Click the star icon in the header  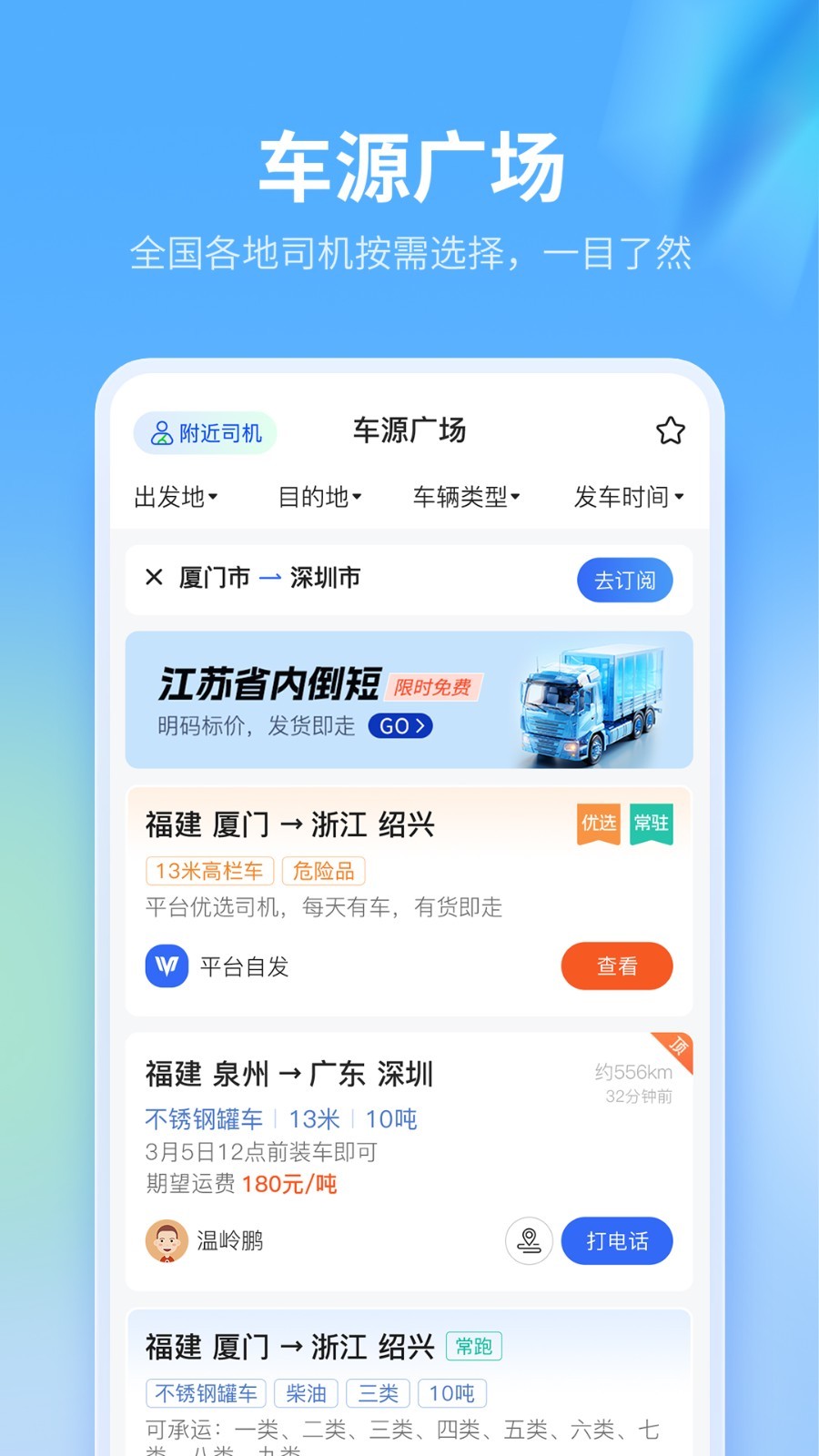(671, 431)
